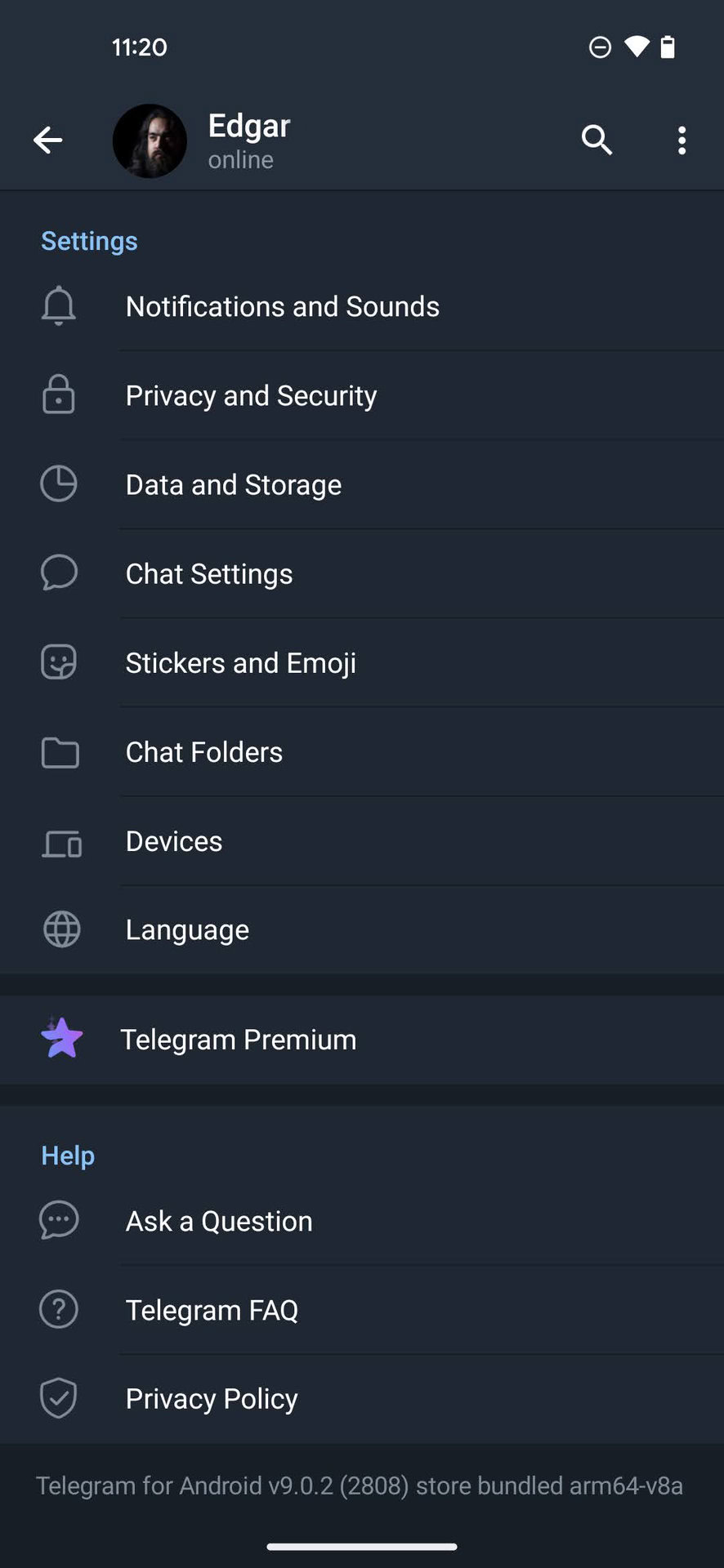Open Notifications and Sounds settings
724x1568 pixels.
pyautogui.click(x=282, y=307)
